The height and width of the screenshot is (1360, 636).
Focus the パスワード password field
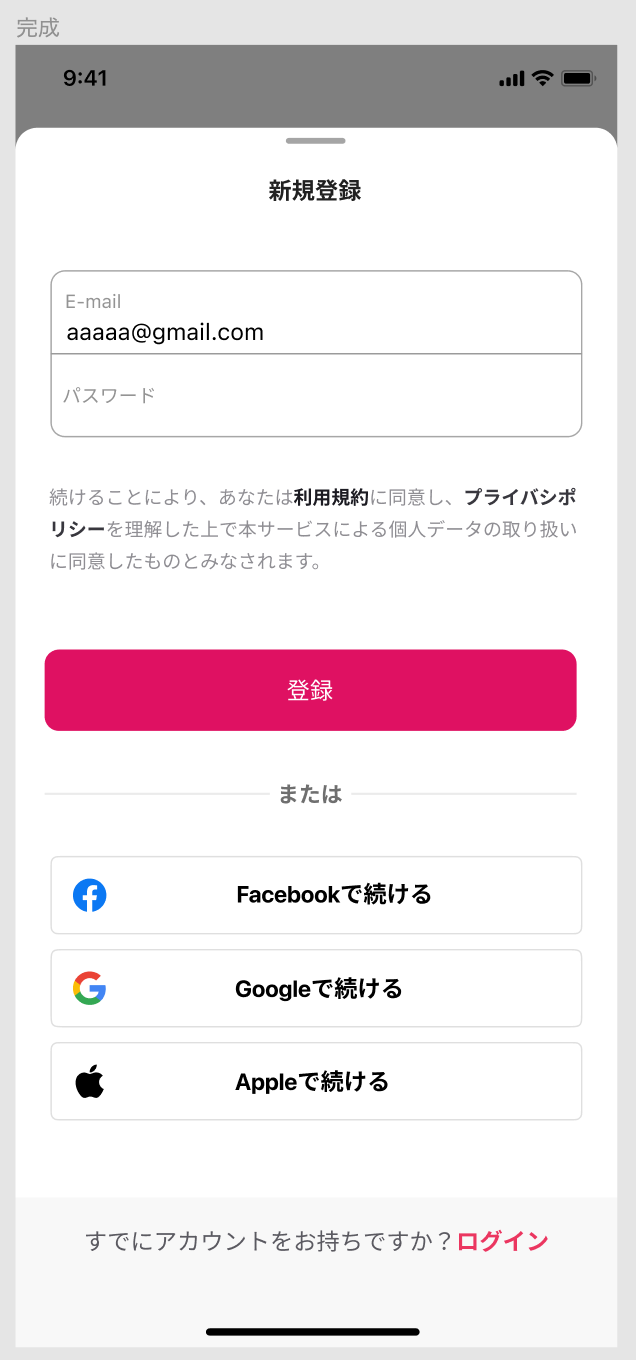click(x=316, y=396)
